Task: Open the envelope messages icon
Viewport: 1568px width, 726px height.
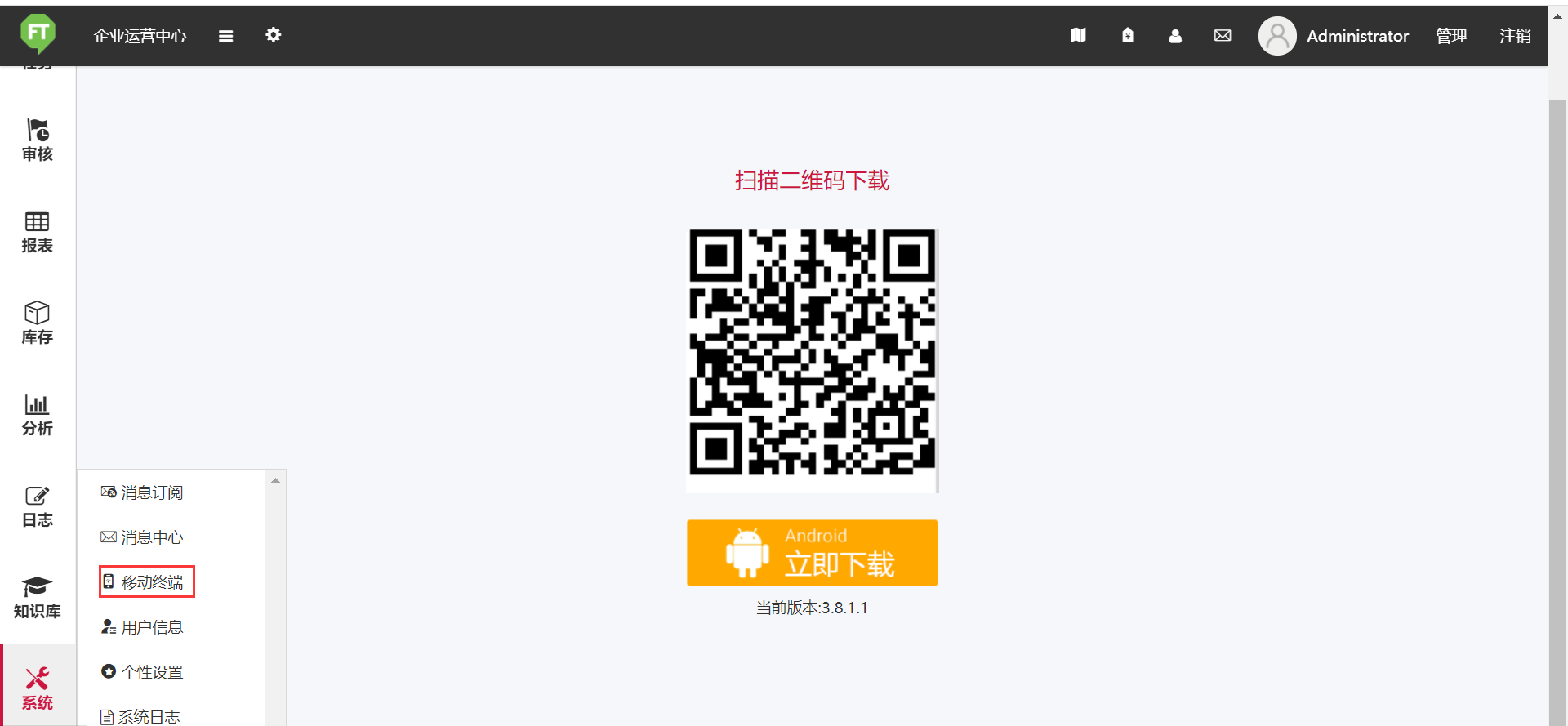Action: pos(1223,35)
